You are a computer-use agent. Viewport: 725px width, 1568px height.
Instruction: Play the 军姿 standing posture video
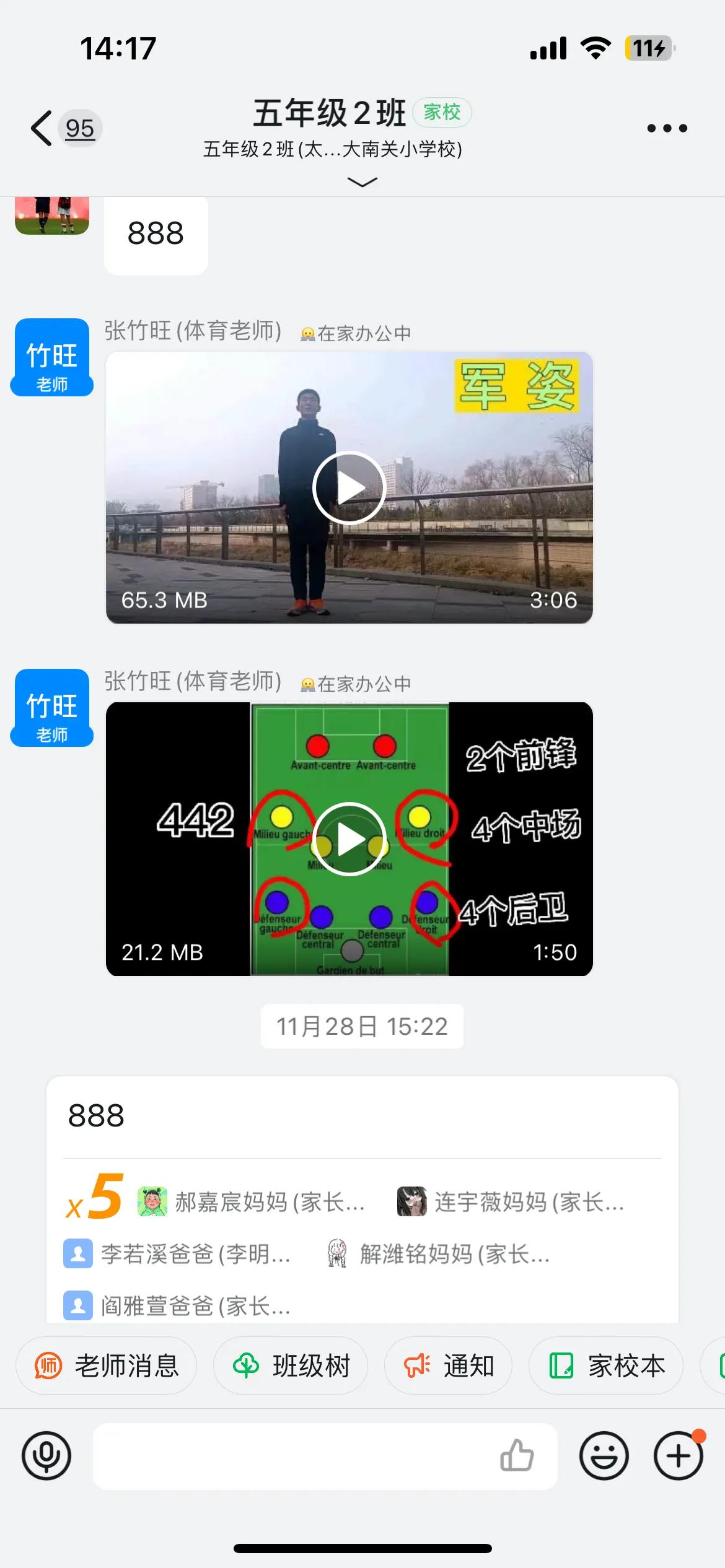tap(349, 487)
